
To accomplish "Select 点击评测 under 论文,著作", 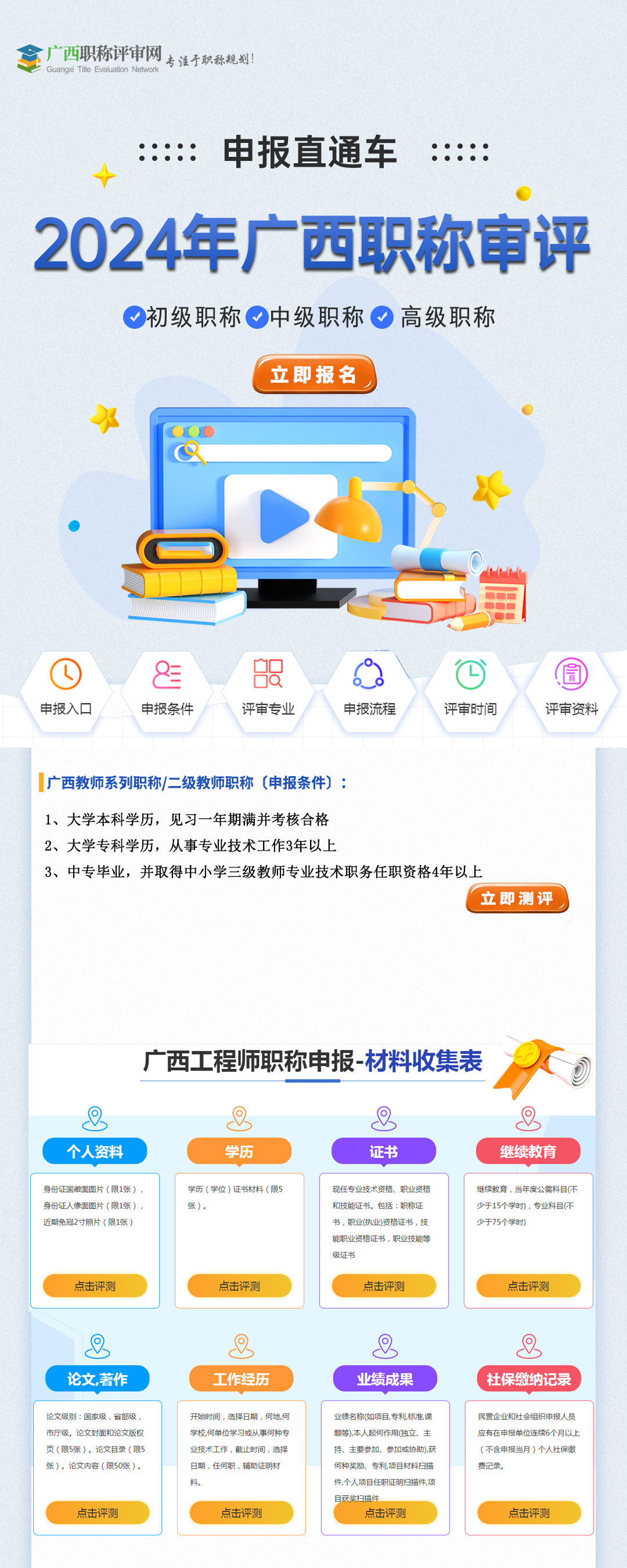I will click(98, 1513).
